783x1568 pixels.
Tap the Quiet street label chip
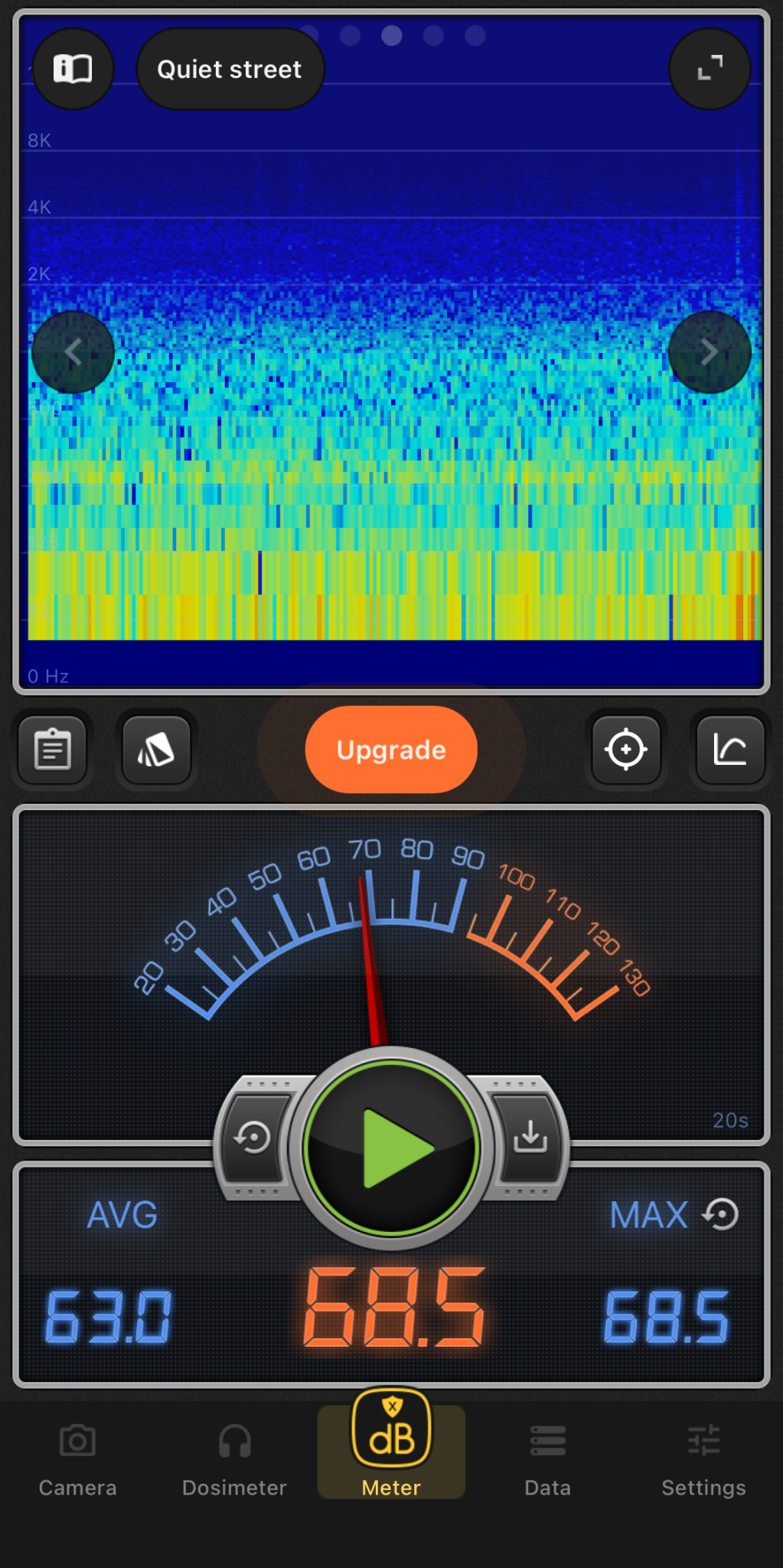coord(230,70)
